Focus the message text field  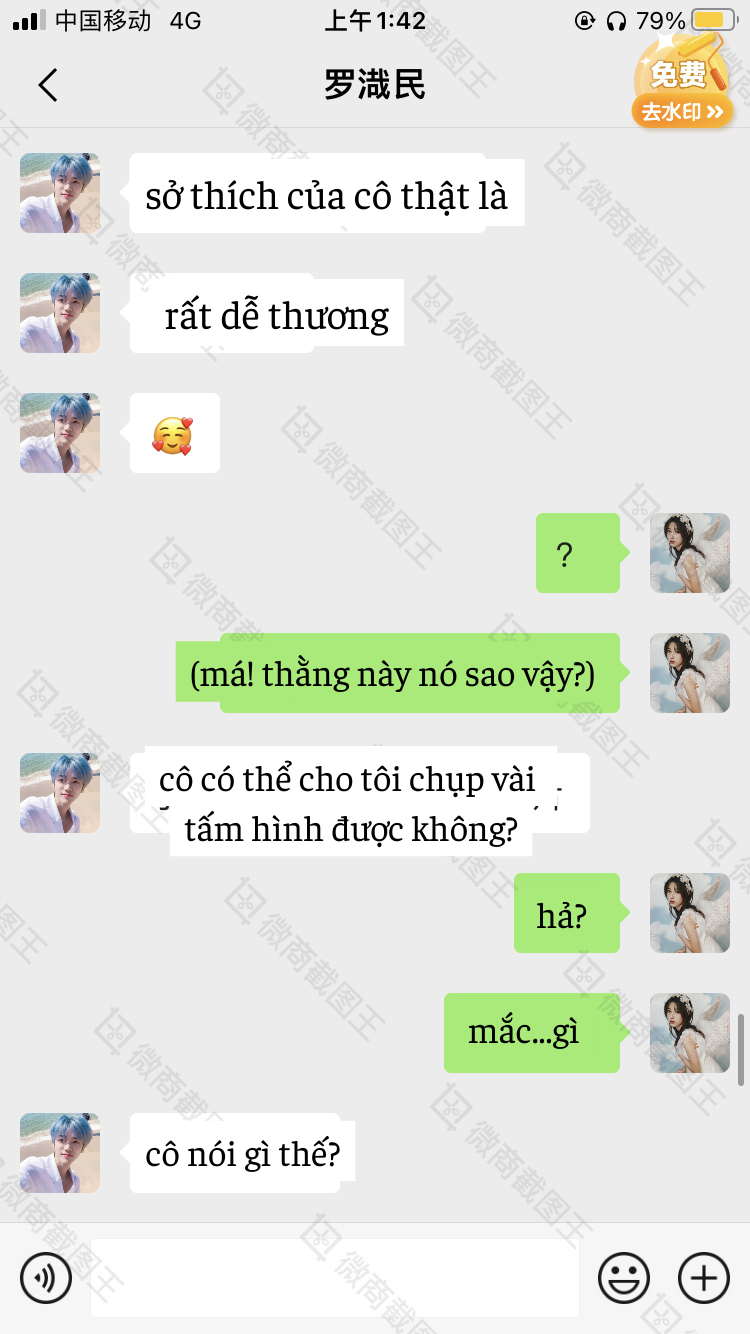pyautogui.click(x=334, y=1277)
